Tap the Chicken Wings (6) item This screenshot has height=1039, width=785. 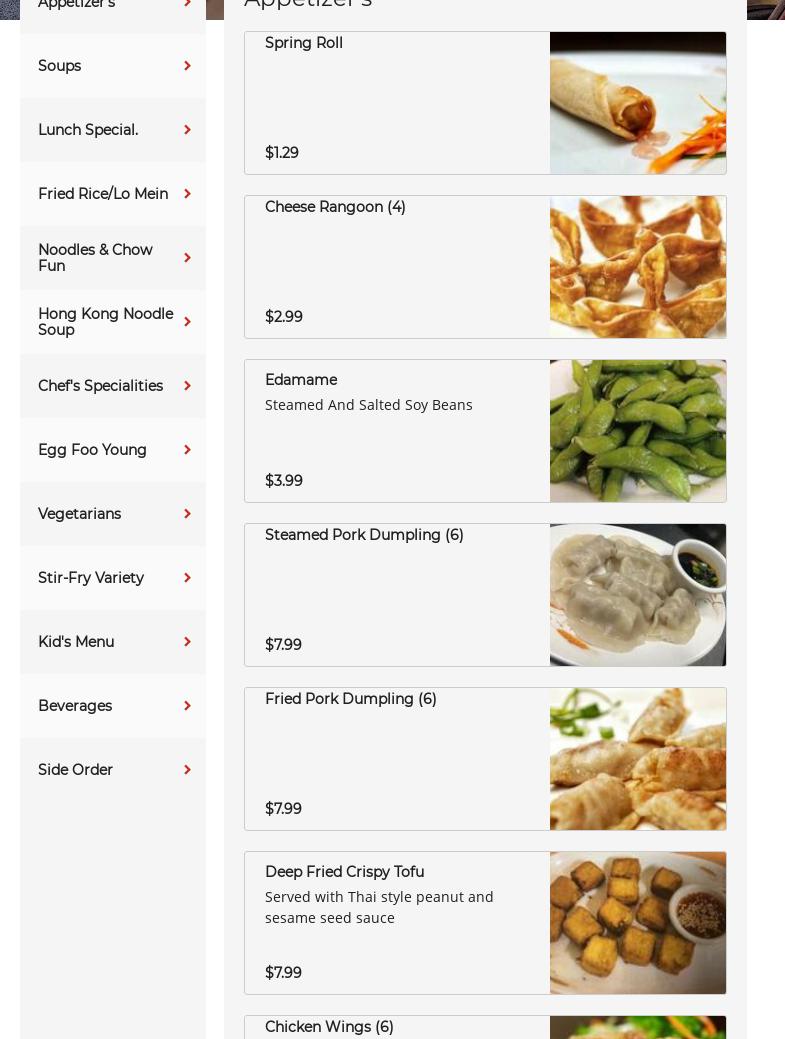pyautogui.click(x=485, y=1028)
